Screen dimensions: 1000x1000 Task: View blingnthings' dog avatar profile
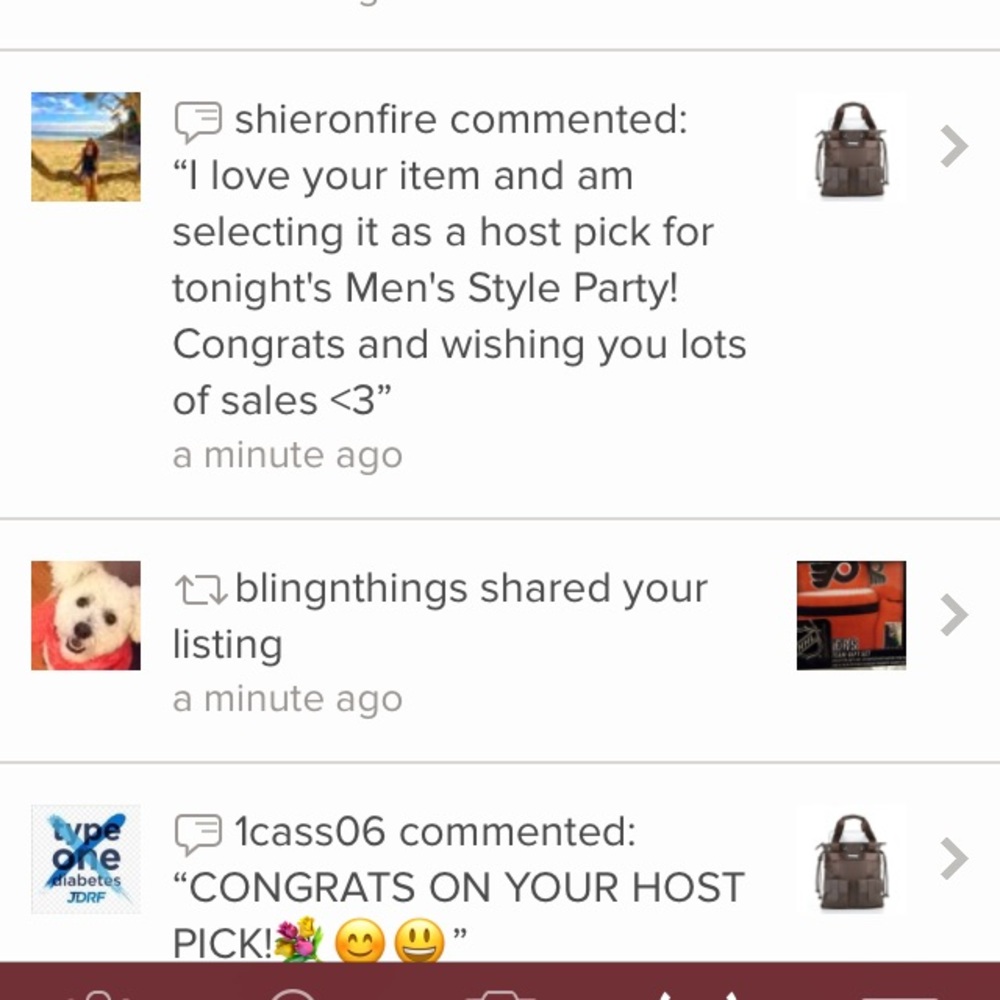click(86, 615)
